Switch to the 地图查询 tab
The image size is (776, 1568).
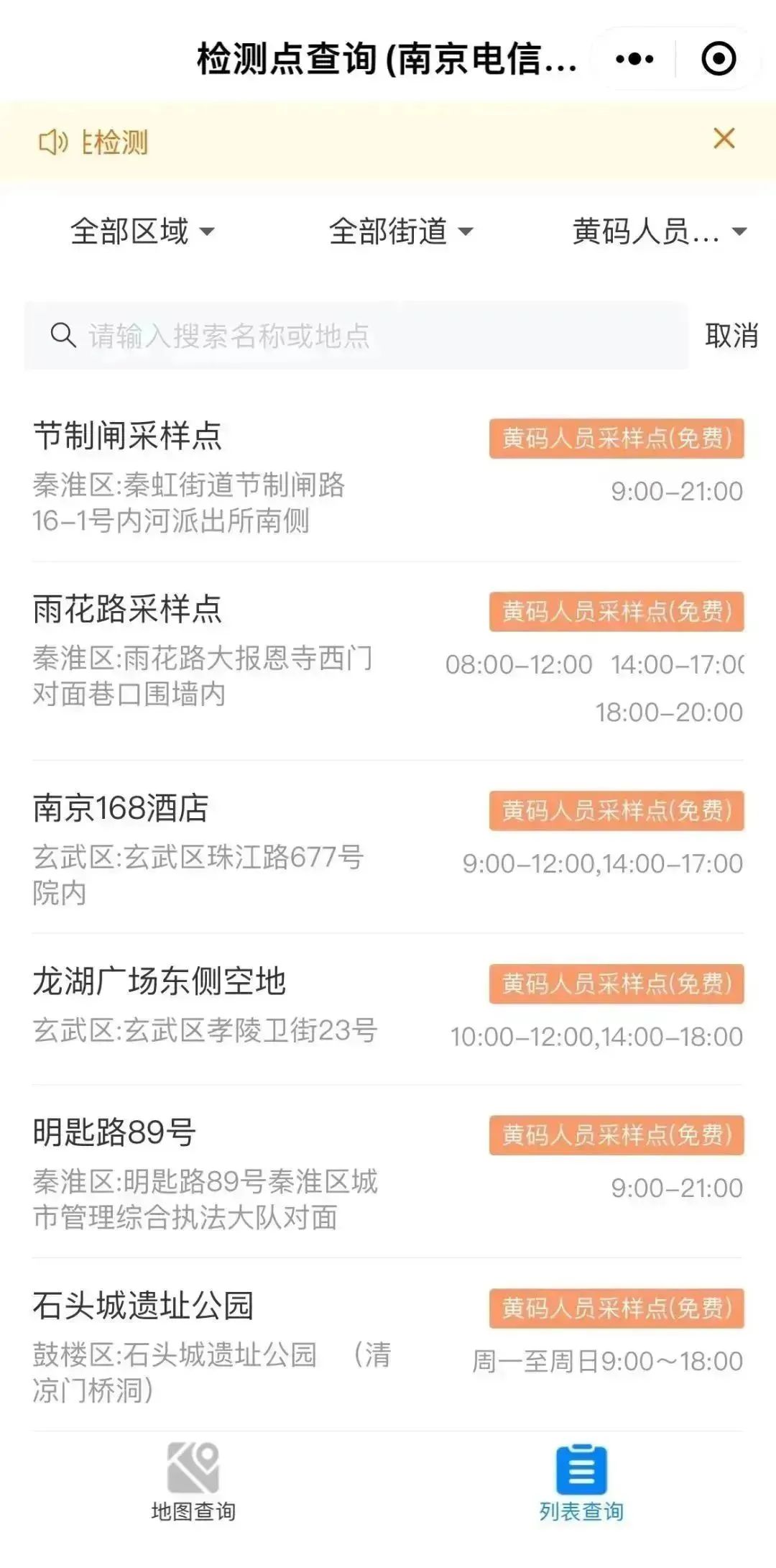pos(193,1482)
